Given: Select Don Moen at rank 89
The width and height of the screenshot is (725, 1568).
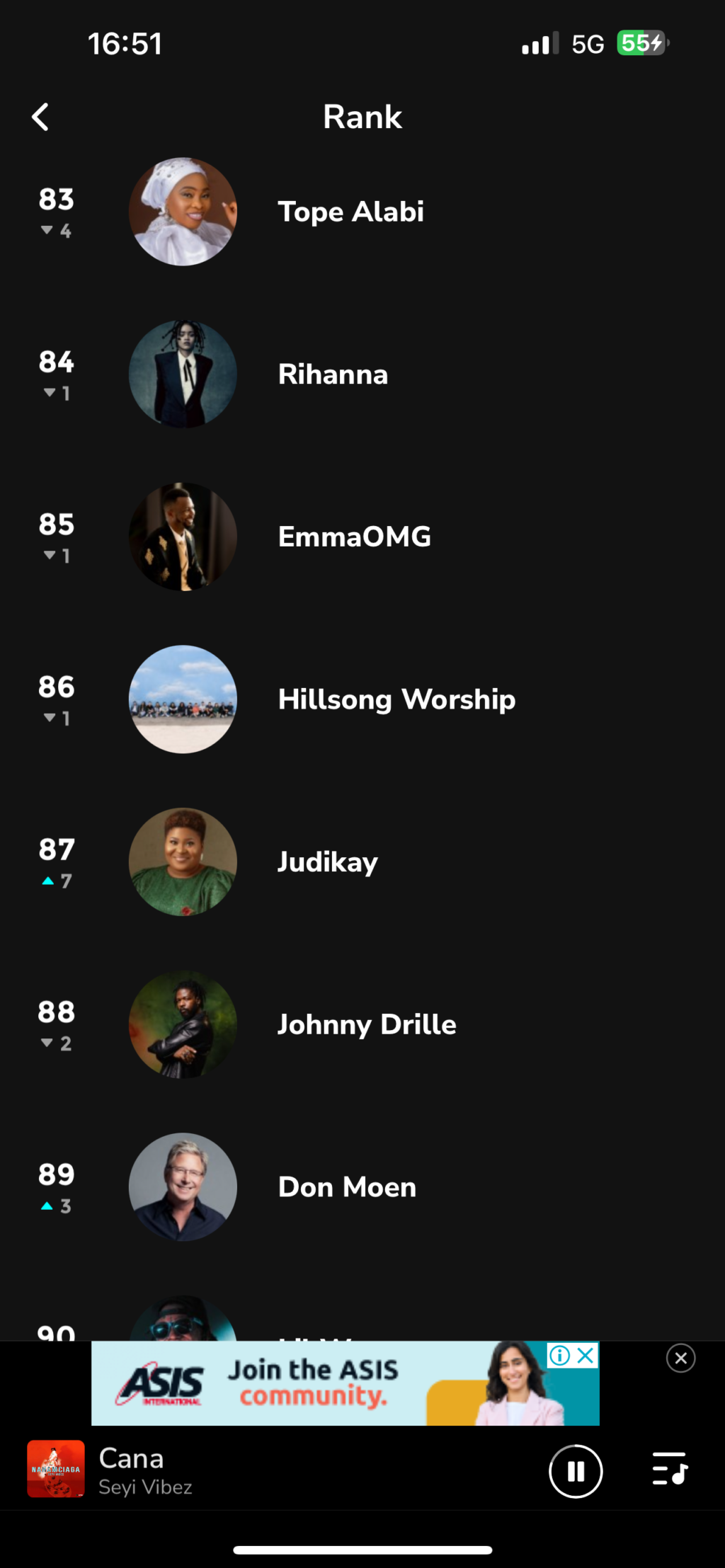Looking at the screenshot, I should point(362,1187).
